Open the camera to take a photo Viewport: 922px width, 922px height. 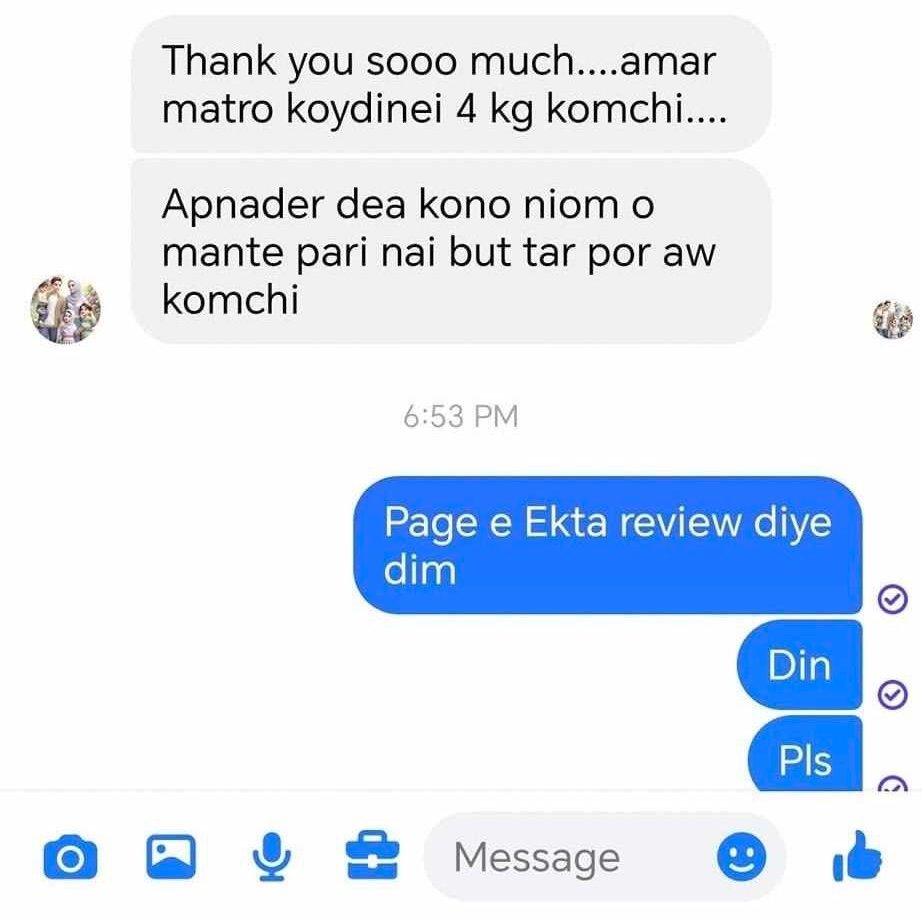click(71, 857)
